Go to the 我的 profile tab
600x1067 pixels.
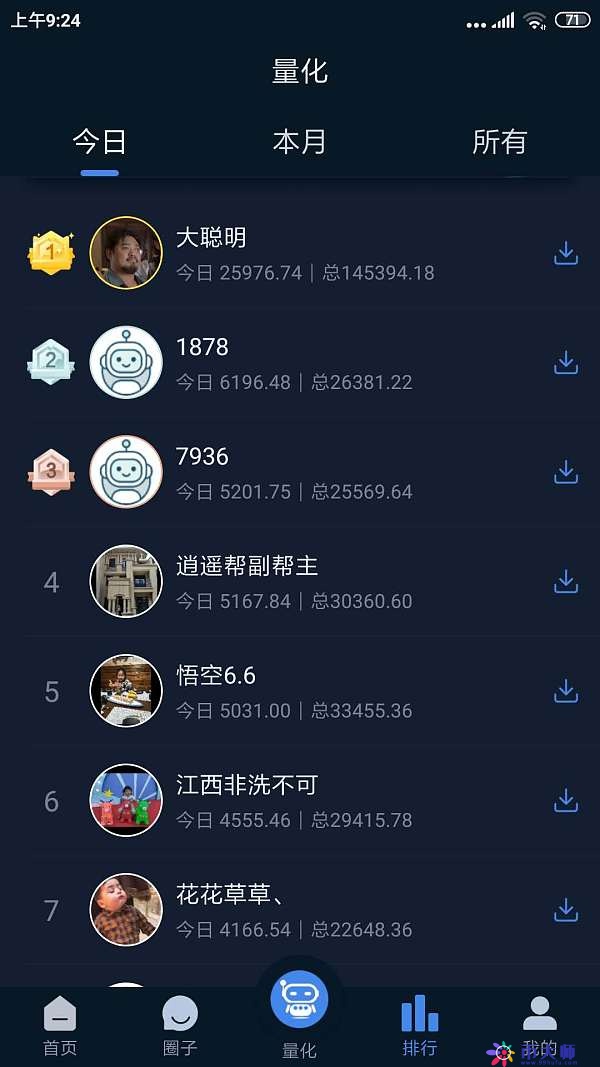click(540, 1026)
